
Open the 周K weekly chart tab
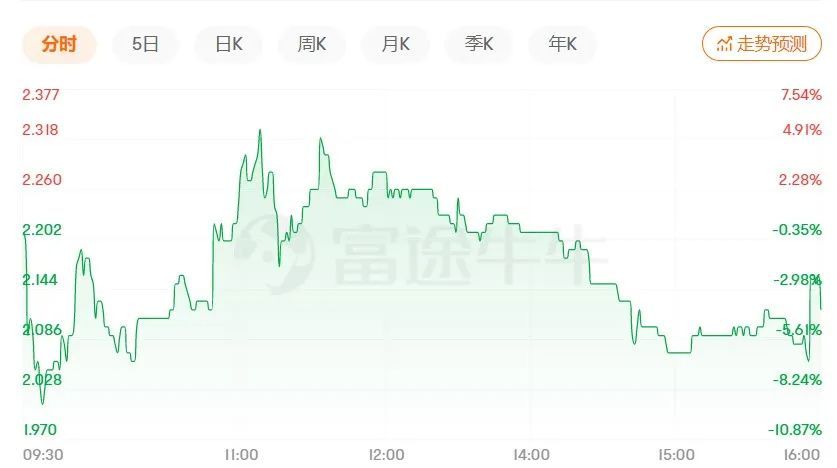tap(312, 44)
